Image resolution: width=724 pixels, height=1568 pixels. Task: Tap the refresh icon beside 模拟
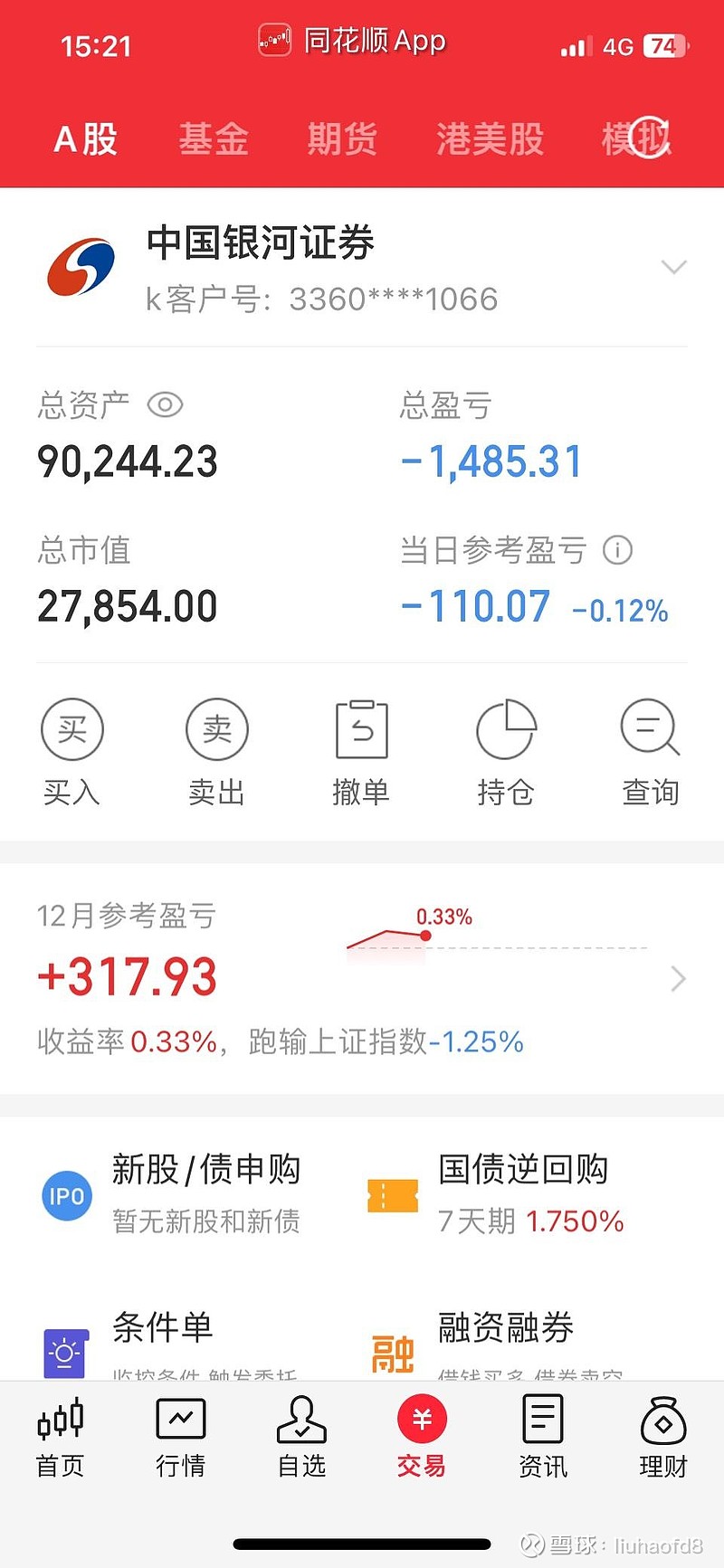click(648, 138)
